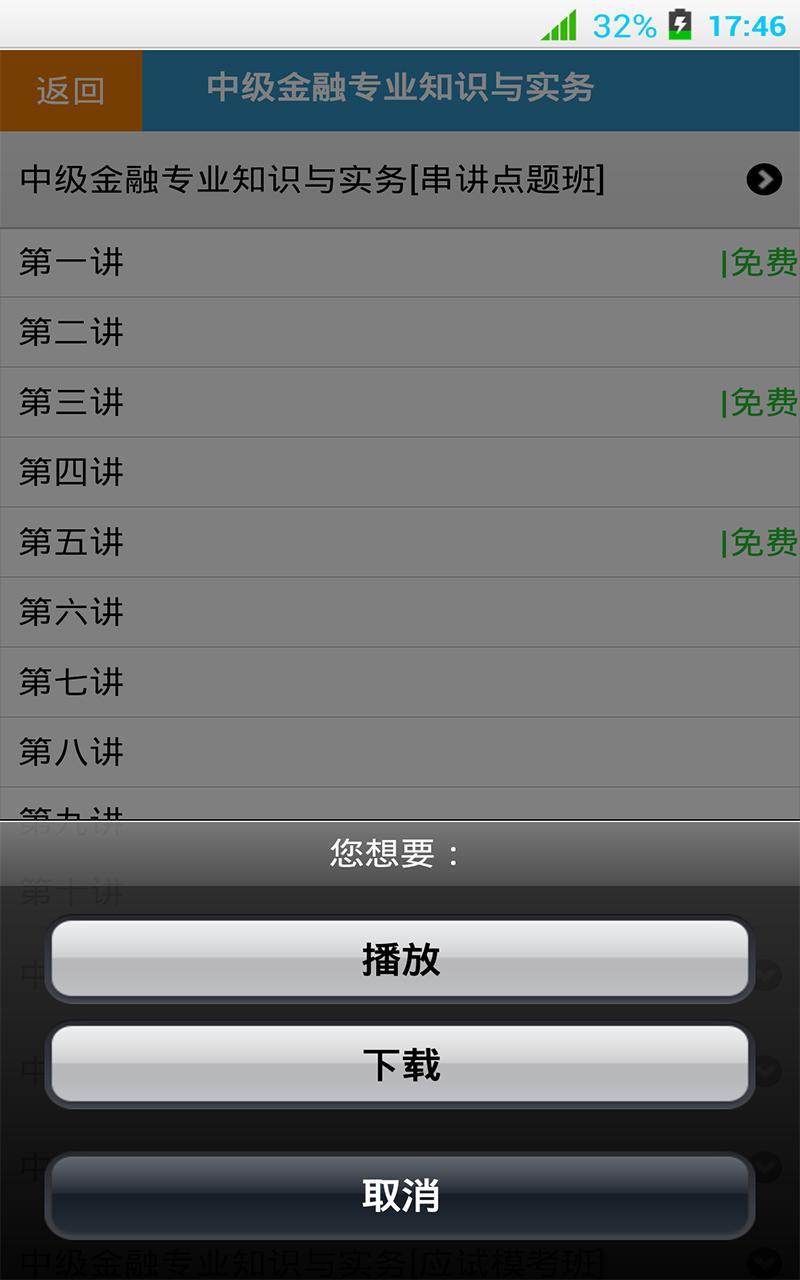Choose 播放 to play the lecture
The height and width of the screenshot is (1280, 800).
(400, 960)
